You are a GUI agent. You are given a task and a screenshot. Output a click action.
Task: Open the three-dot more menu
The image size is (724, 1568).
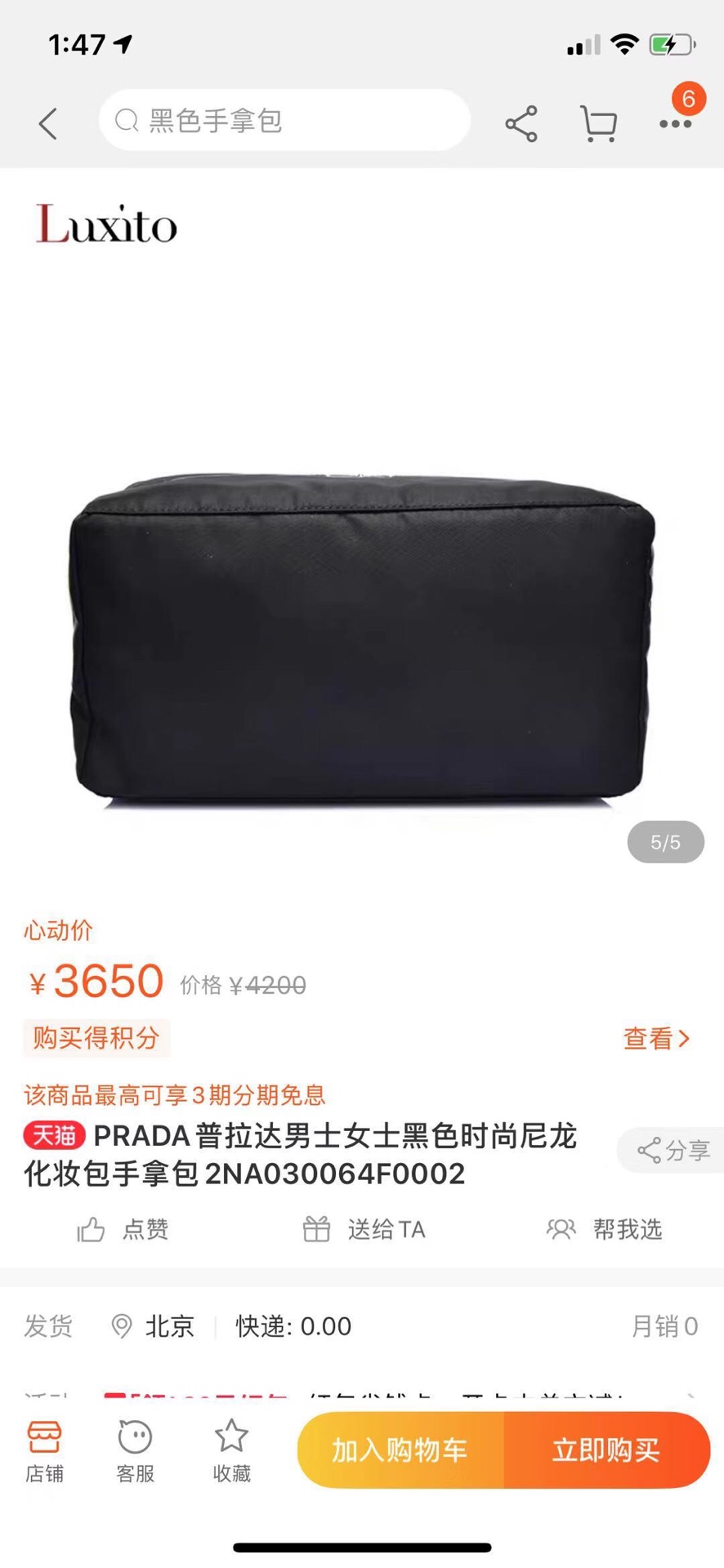pos(675,124)
